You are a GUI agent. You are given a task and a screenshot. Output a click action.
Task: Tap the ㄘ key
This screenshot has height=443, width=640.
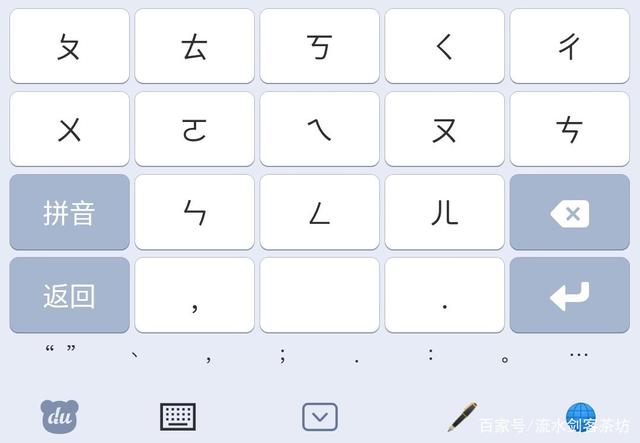569,129
